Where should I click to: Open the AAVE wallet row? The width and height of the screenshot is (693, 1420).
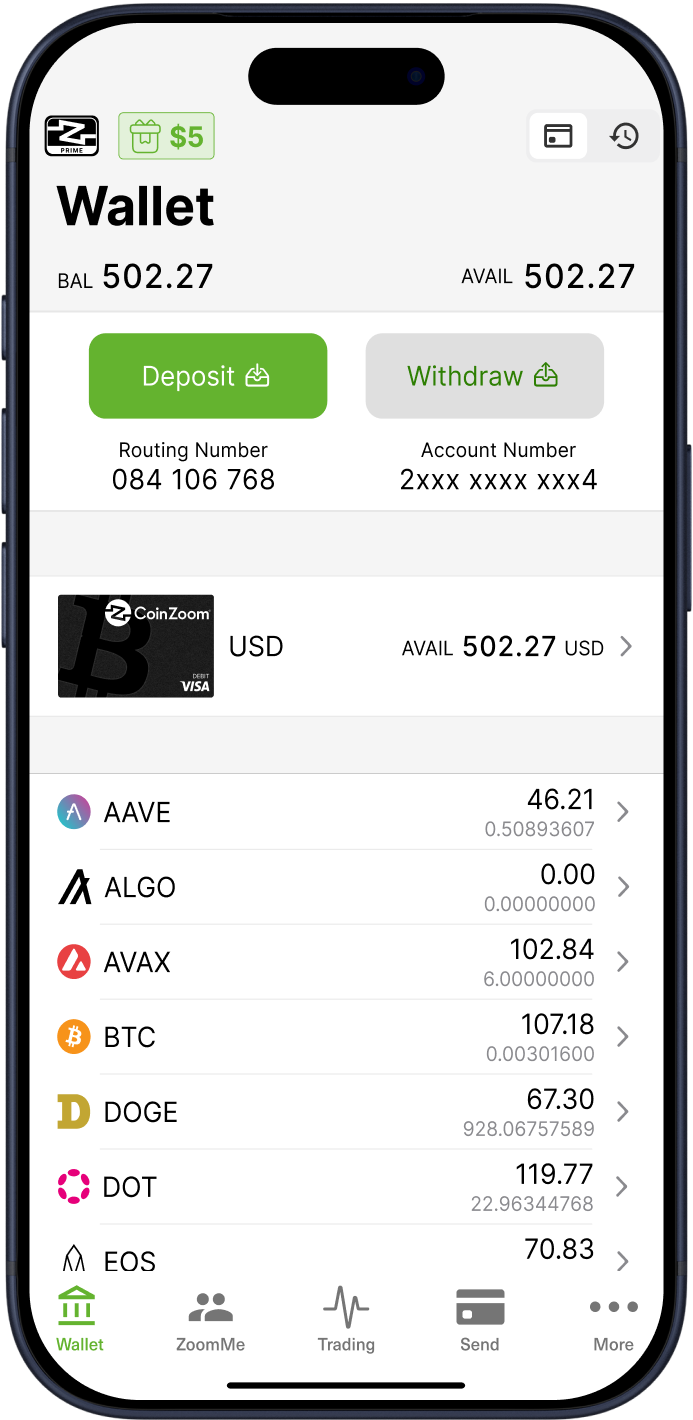pos(346,812)
